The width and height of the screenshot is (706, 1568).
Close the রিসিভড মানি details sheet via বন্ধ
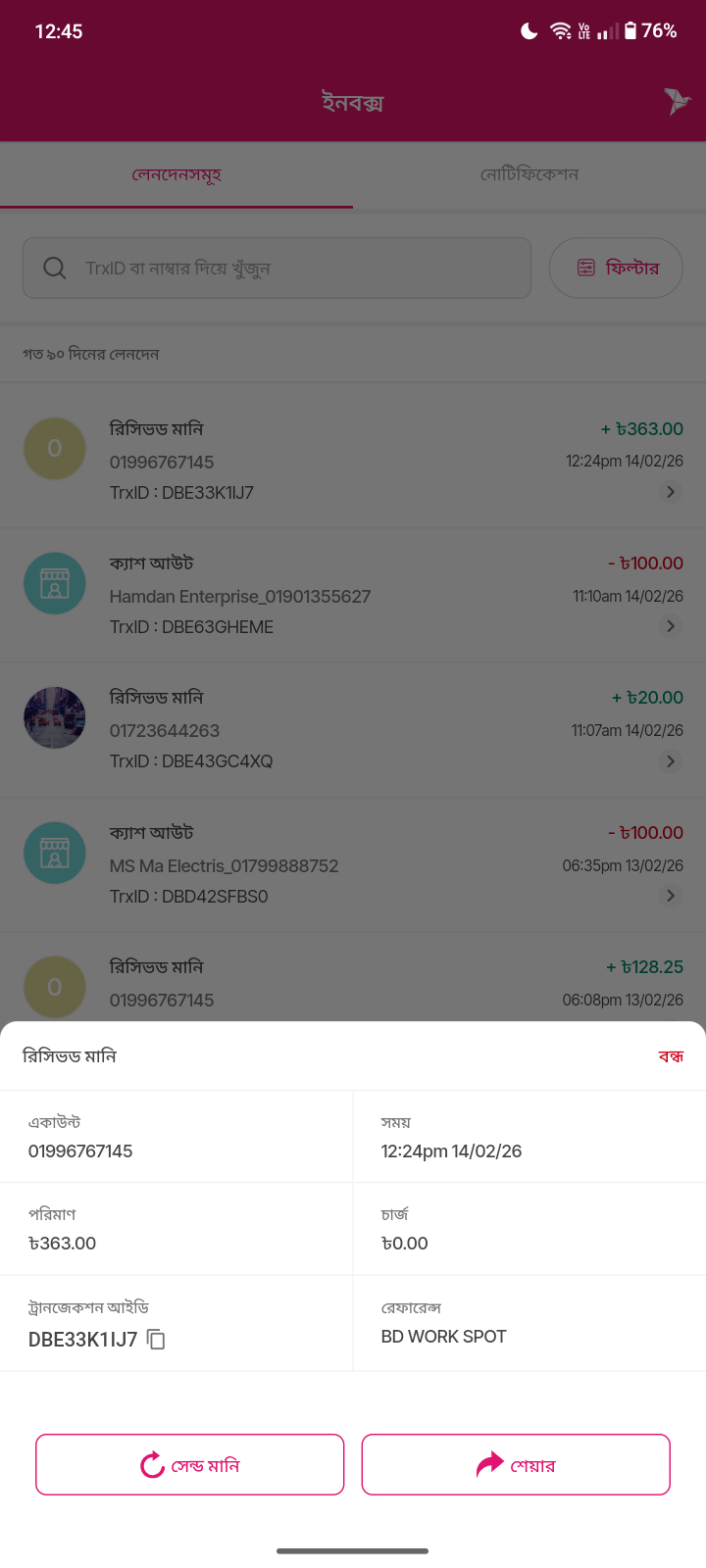[x=671, y=1056]
